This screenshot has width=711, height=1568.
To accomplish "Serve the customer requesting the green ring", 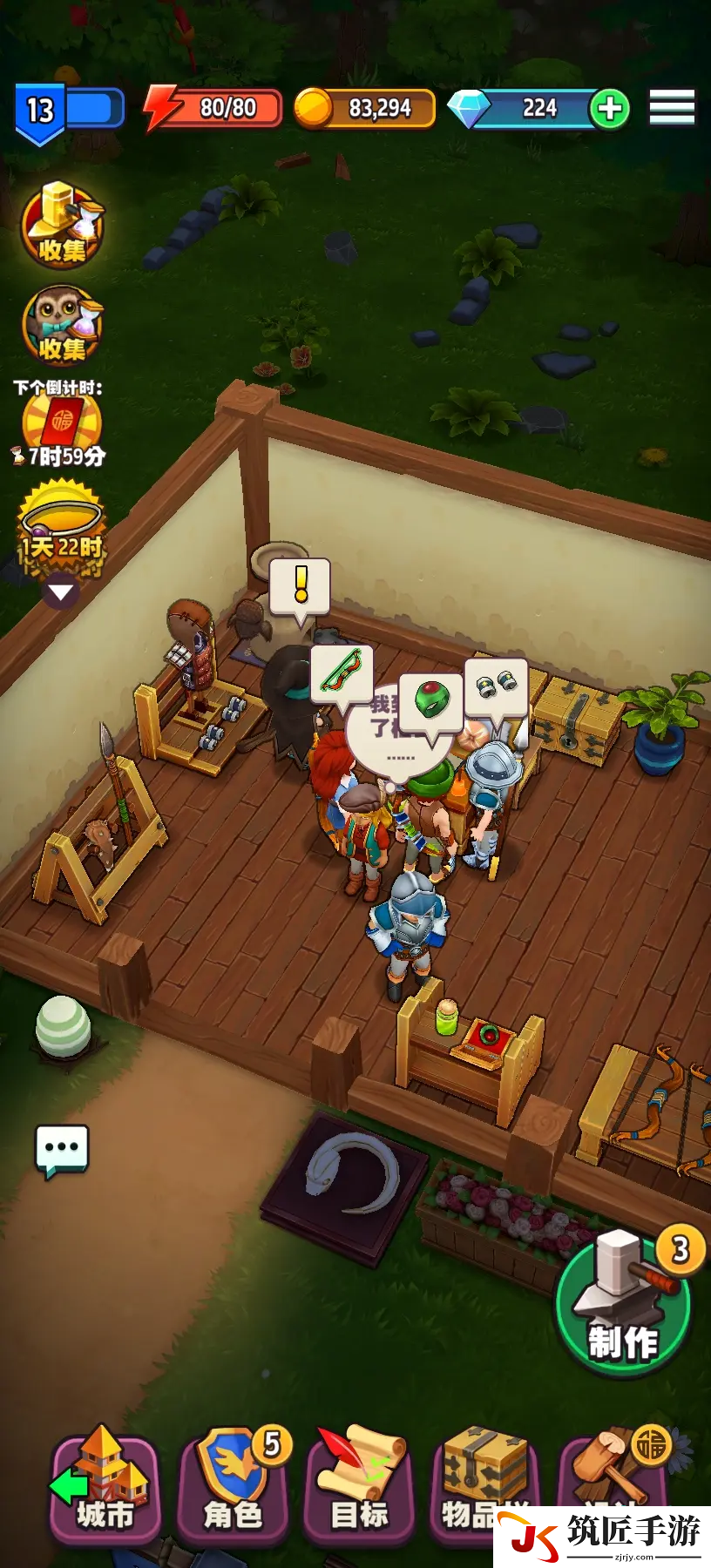I will coord(430,700).
